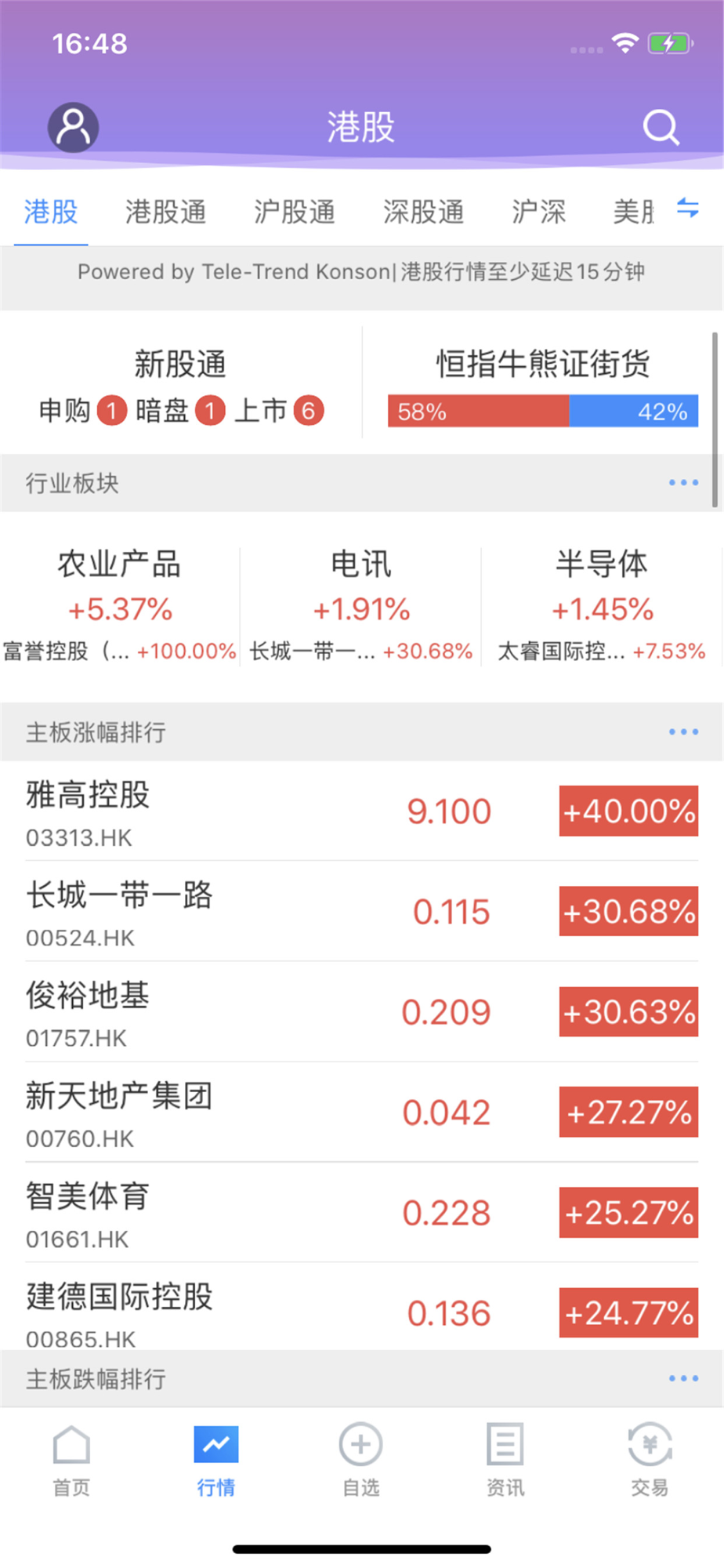Image resolution: width=724 pixels, height=1568 pixels.
Task: Open the 资讯 news tab
Action: pos(505,1460)
